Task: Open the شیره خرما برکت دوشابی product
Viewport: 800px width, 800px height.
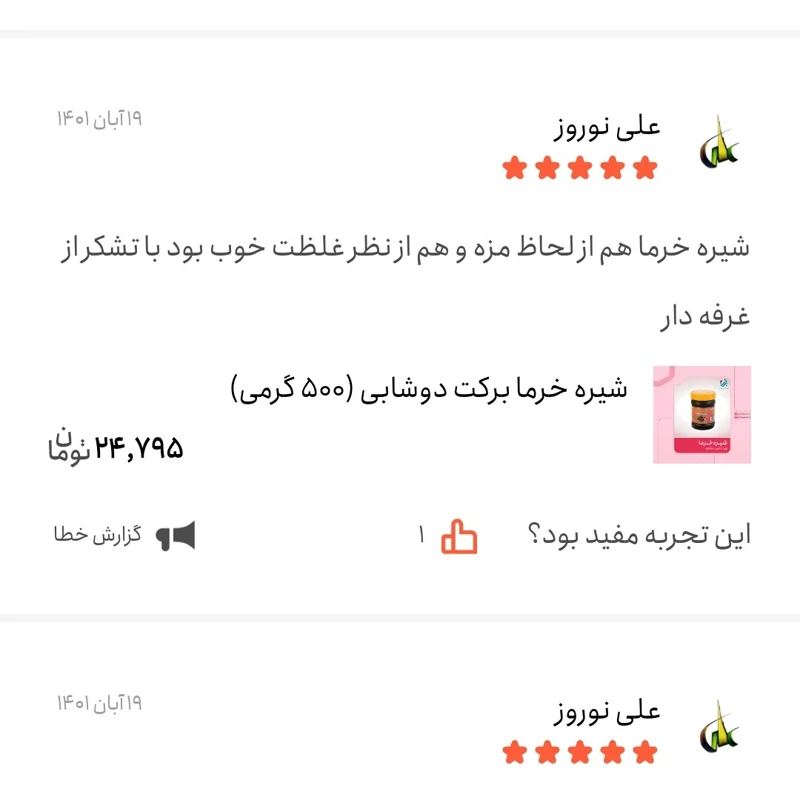Action: 430,390
